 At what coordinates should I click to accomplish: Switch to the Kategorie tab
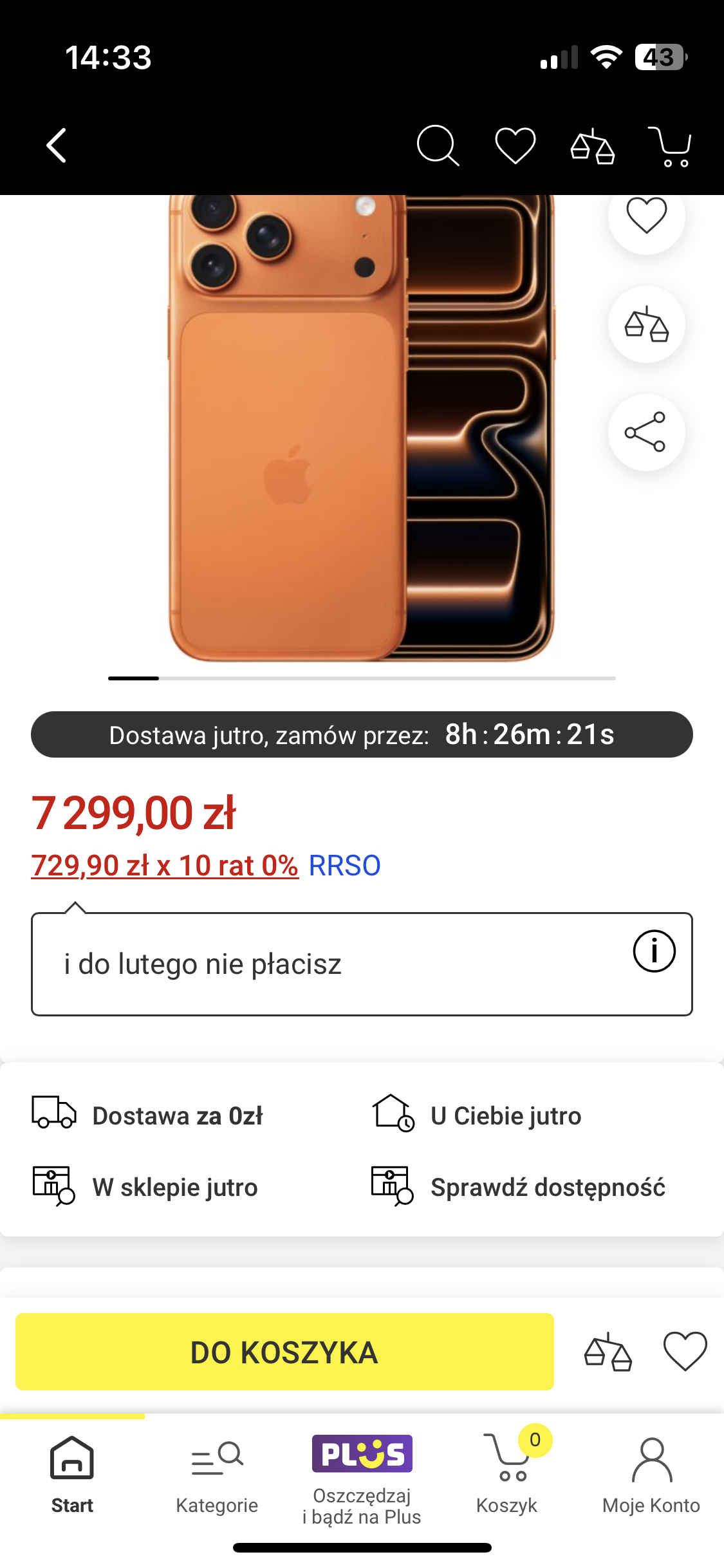coord(217,1475)
